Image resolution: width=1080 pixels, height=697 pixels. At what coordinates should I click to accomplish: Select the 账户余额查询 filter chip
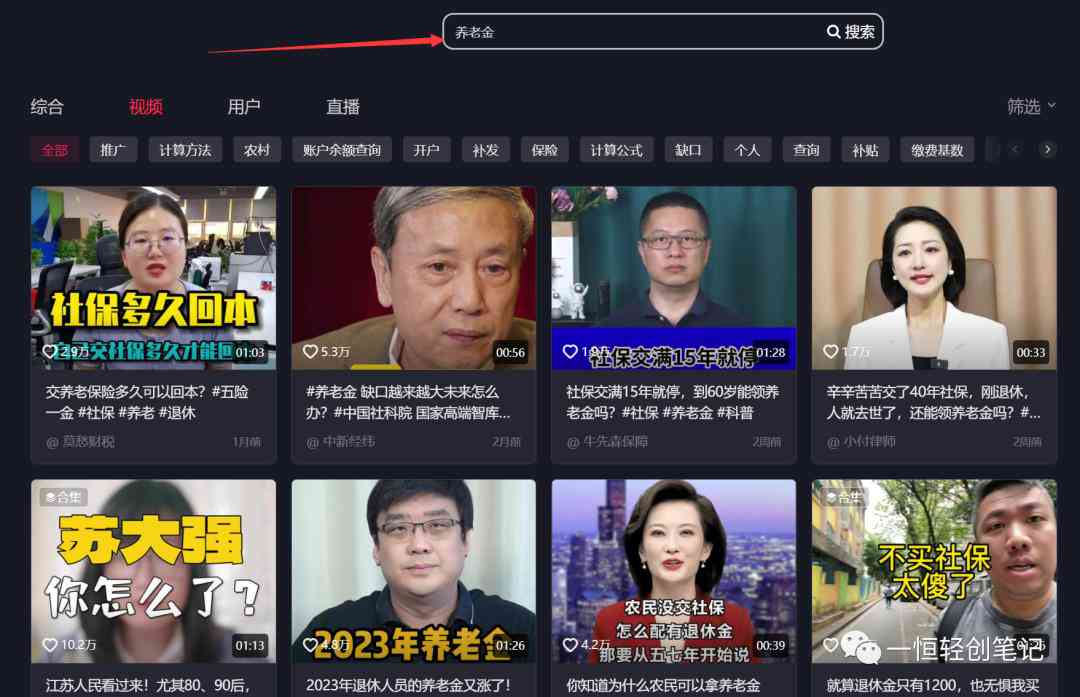coord(342,150)
